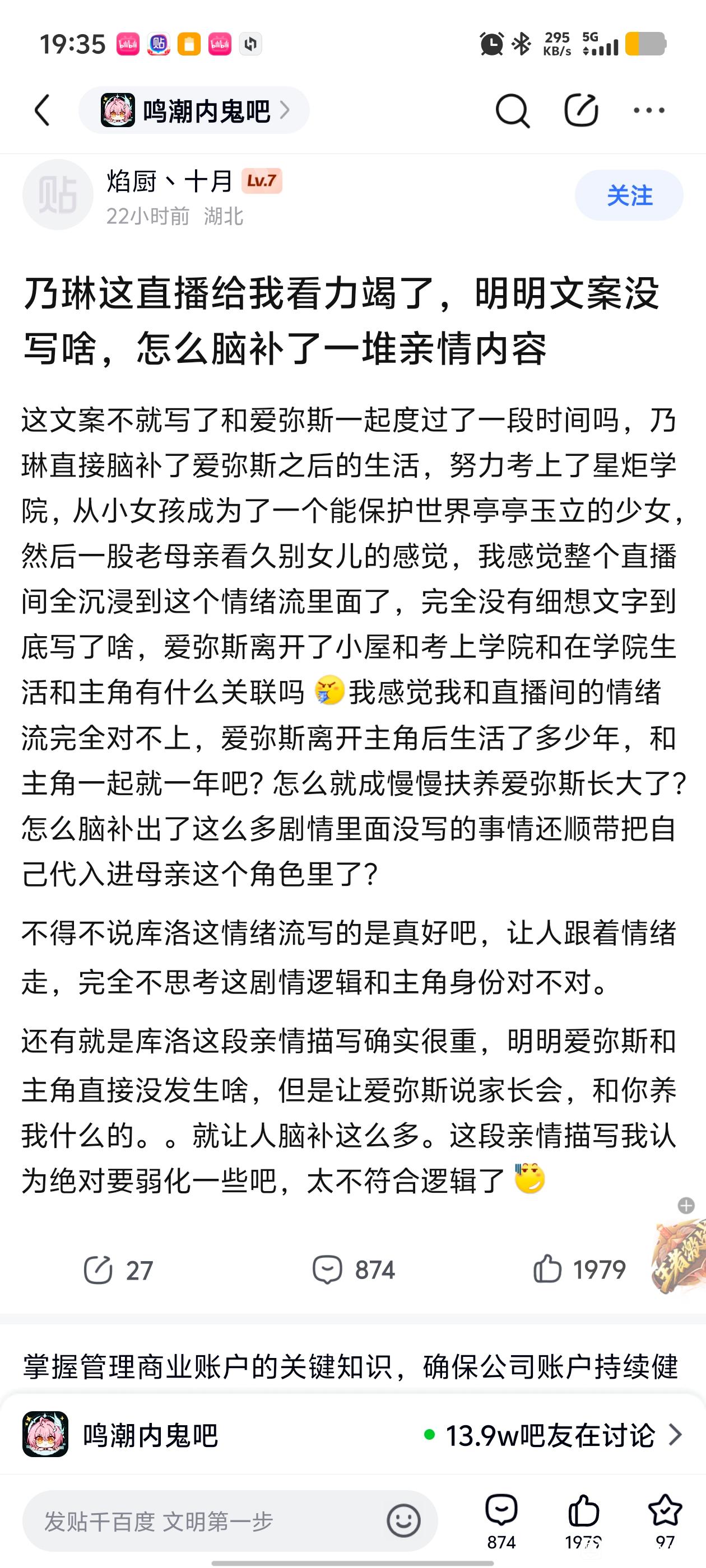The height and width of the screenshot is (1568, 706).
Task: Tap the reply input field
Action: point(207,1522)
